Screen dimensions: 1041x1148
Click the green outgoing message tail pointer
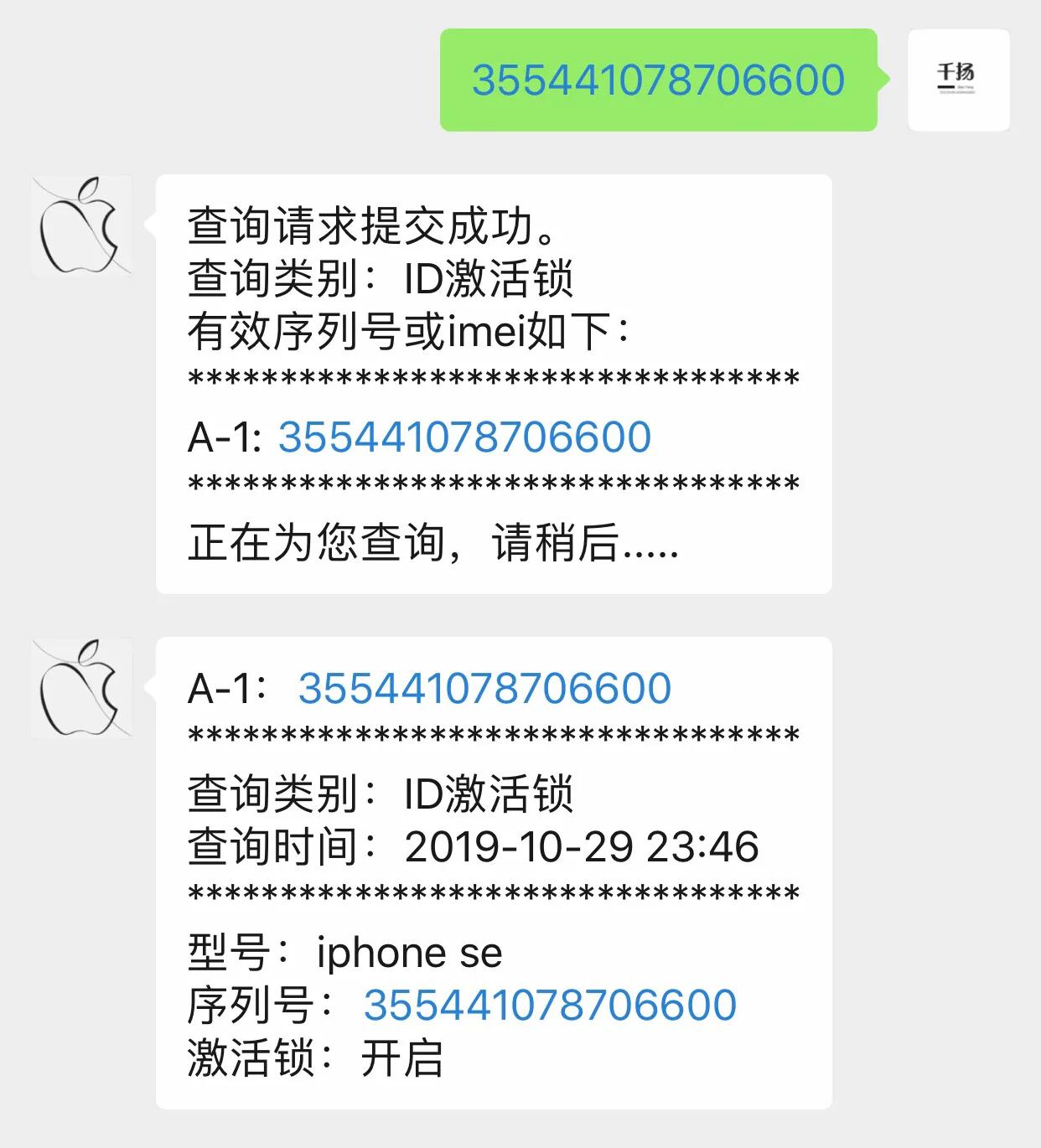[884, 79]
